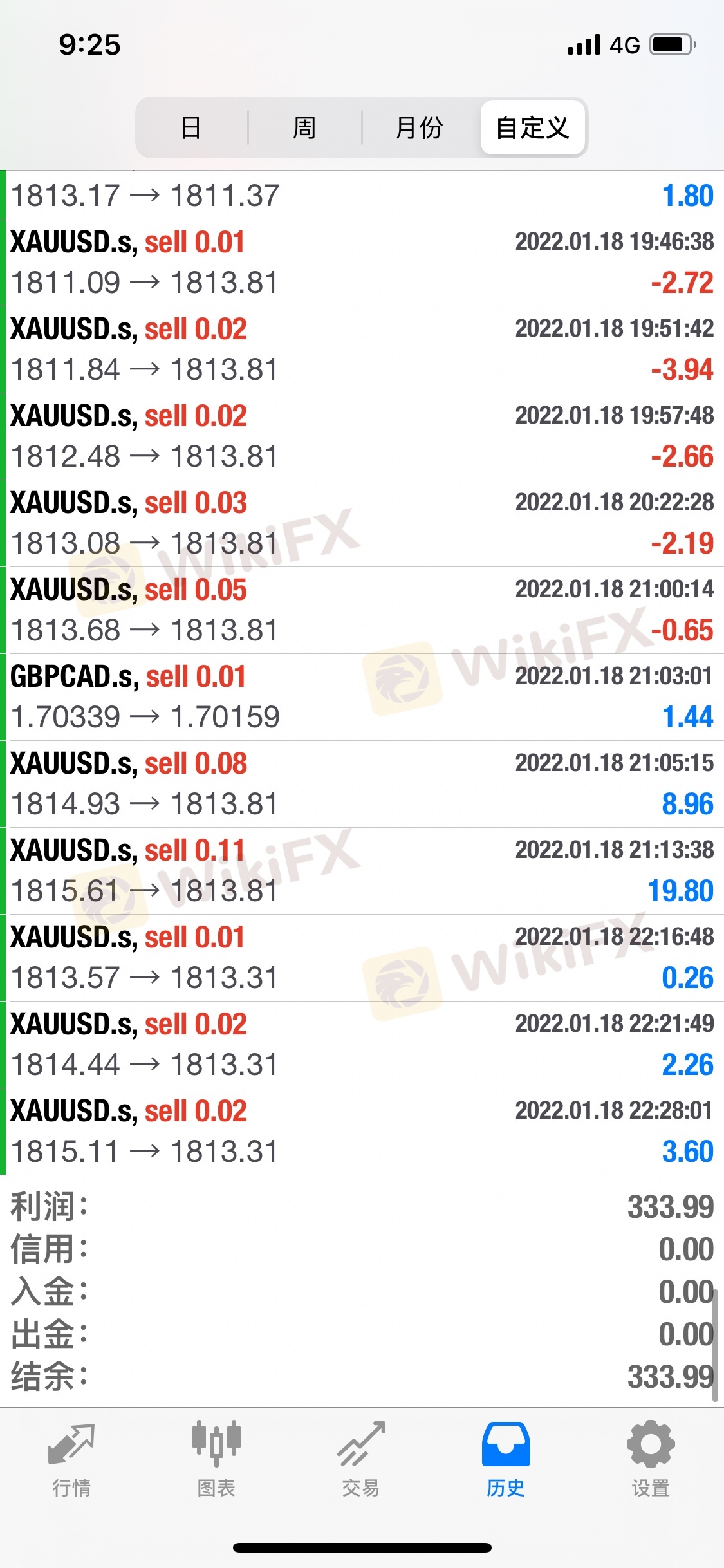Expand the GBPCAD.s sell 0.01 trade

point(362,697)
